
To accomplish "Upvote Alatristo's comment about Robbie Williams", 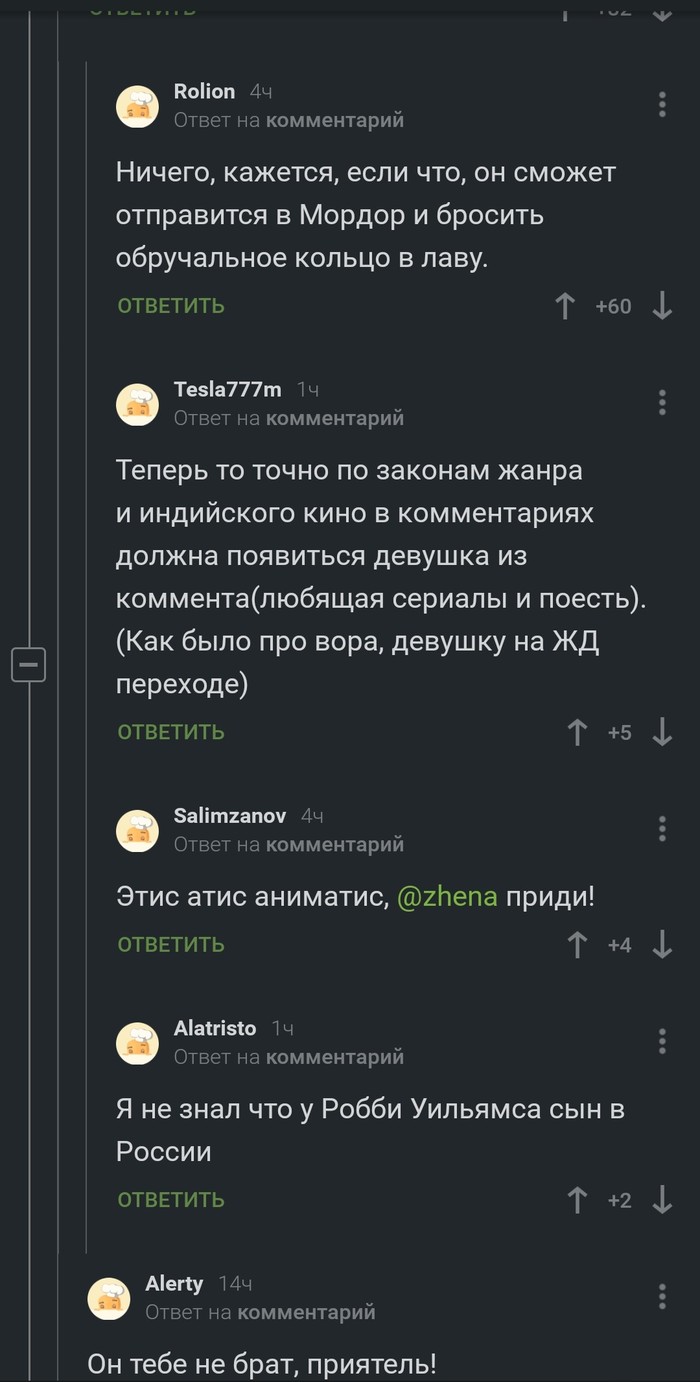I will coord(577,1199).
